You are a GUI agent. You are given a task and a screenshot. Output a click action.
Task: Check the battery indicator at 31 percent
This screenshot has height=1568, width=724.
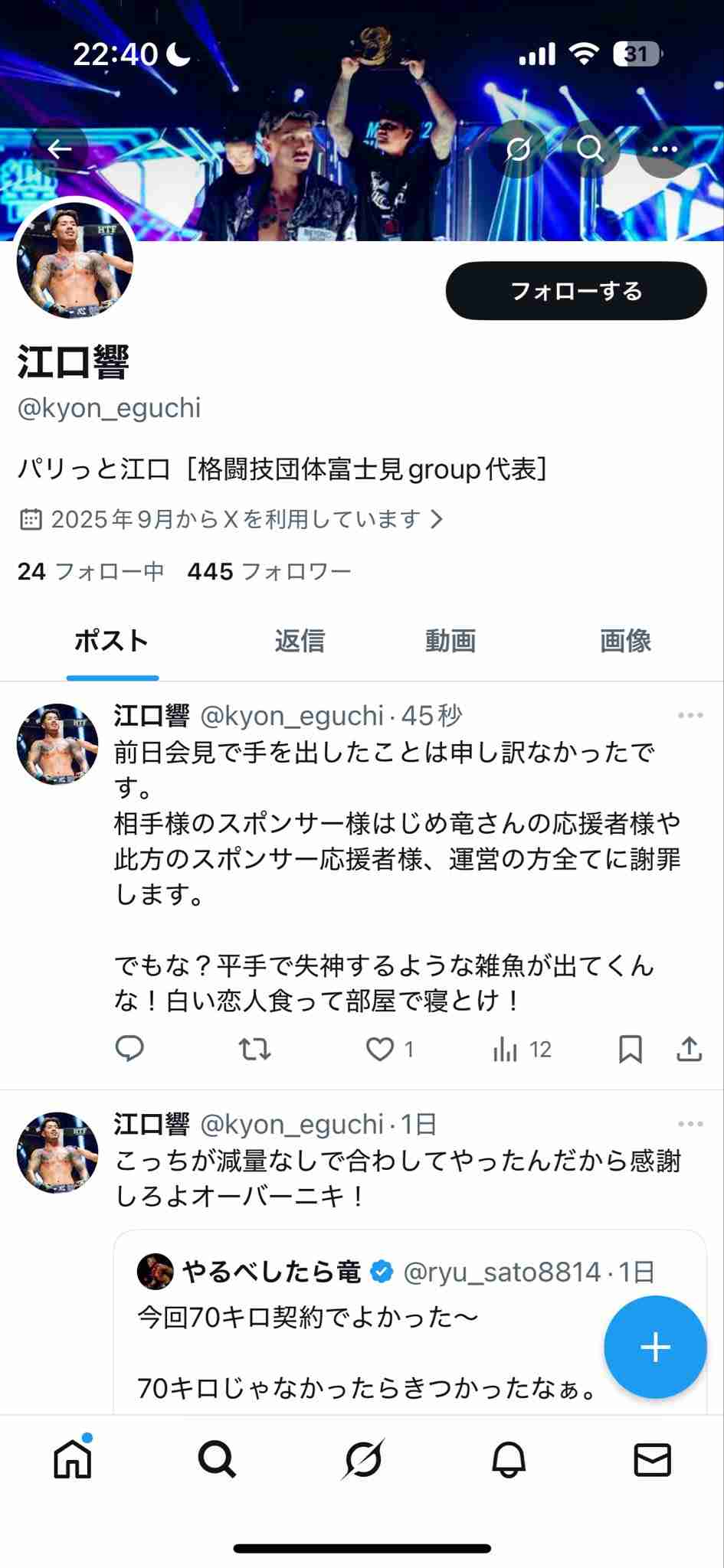coord(637,54)
